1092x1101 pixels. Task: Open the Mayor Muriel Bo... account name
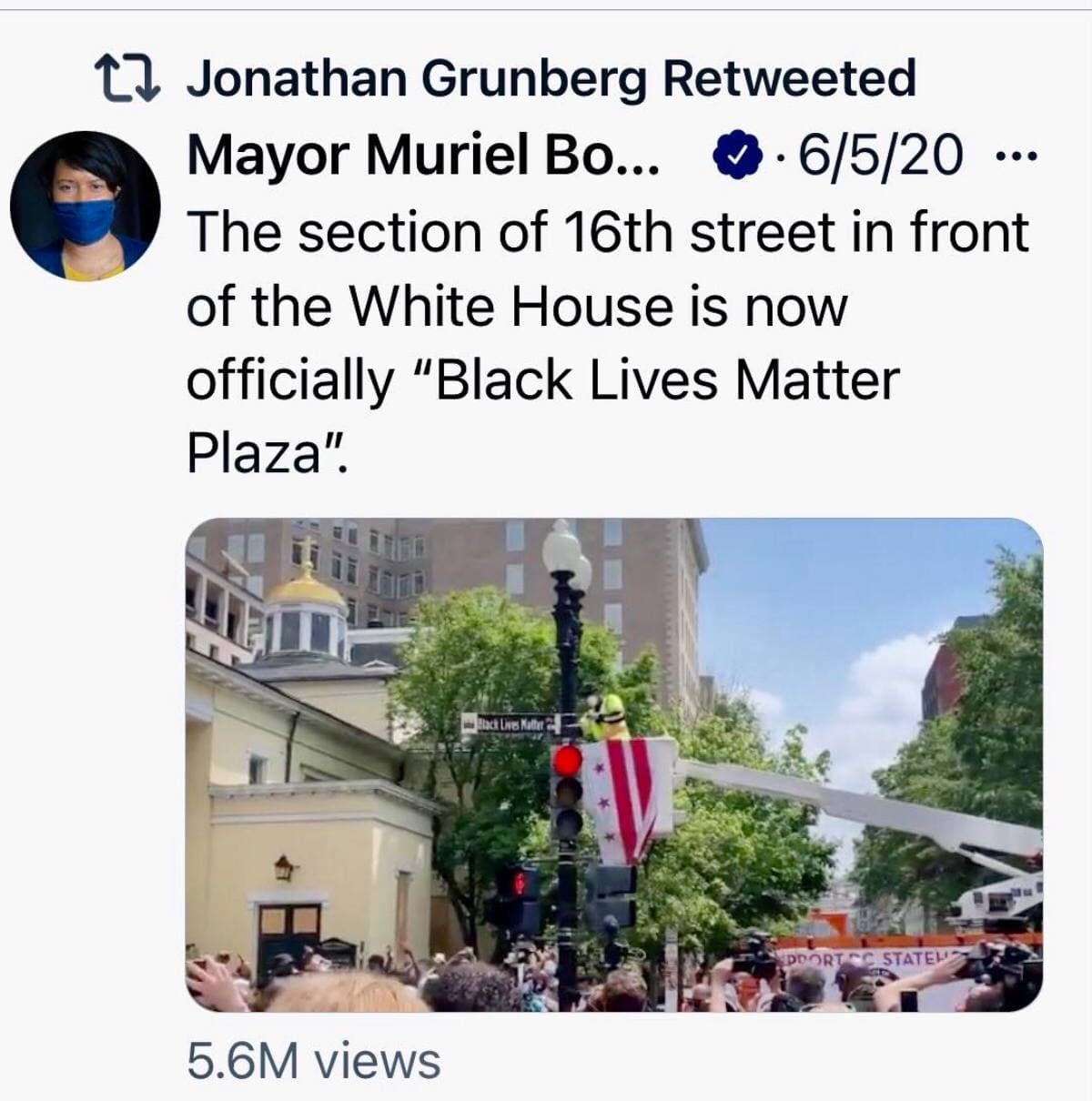tap(425, 156)
